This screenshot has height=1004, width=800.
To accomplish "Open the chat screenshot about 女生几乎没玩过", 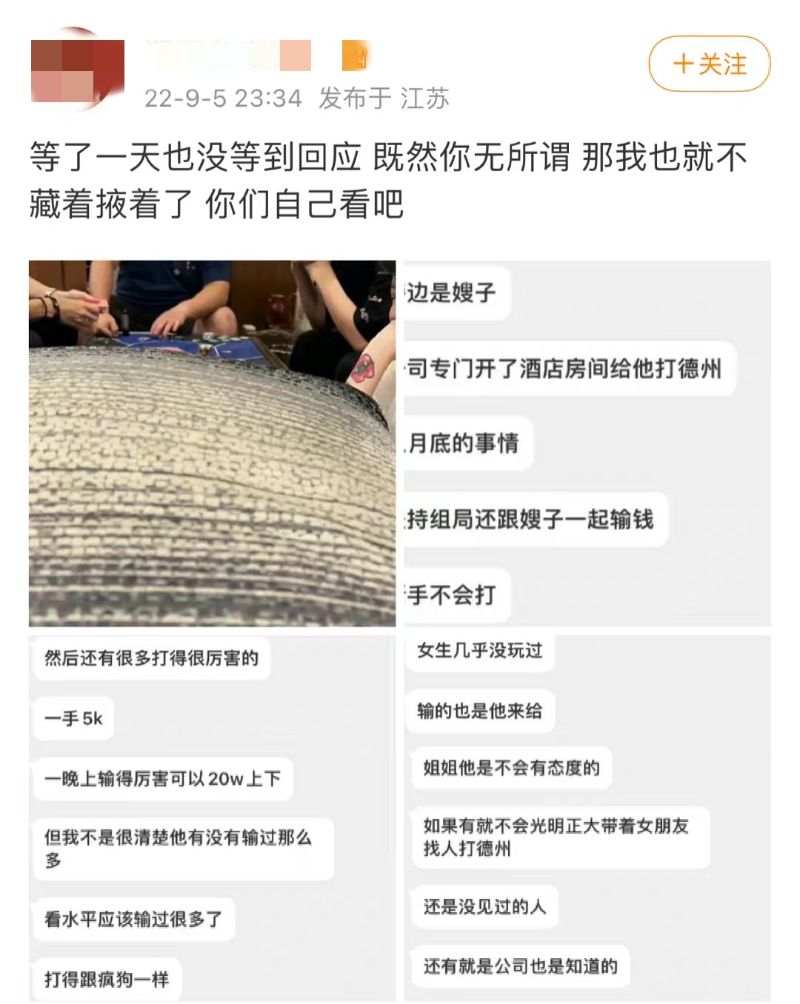I will click(x=586, y=816).
